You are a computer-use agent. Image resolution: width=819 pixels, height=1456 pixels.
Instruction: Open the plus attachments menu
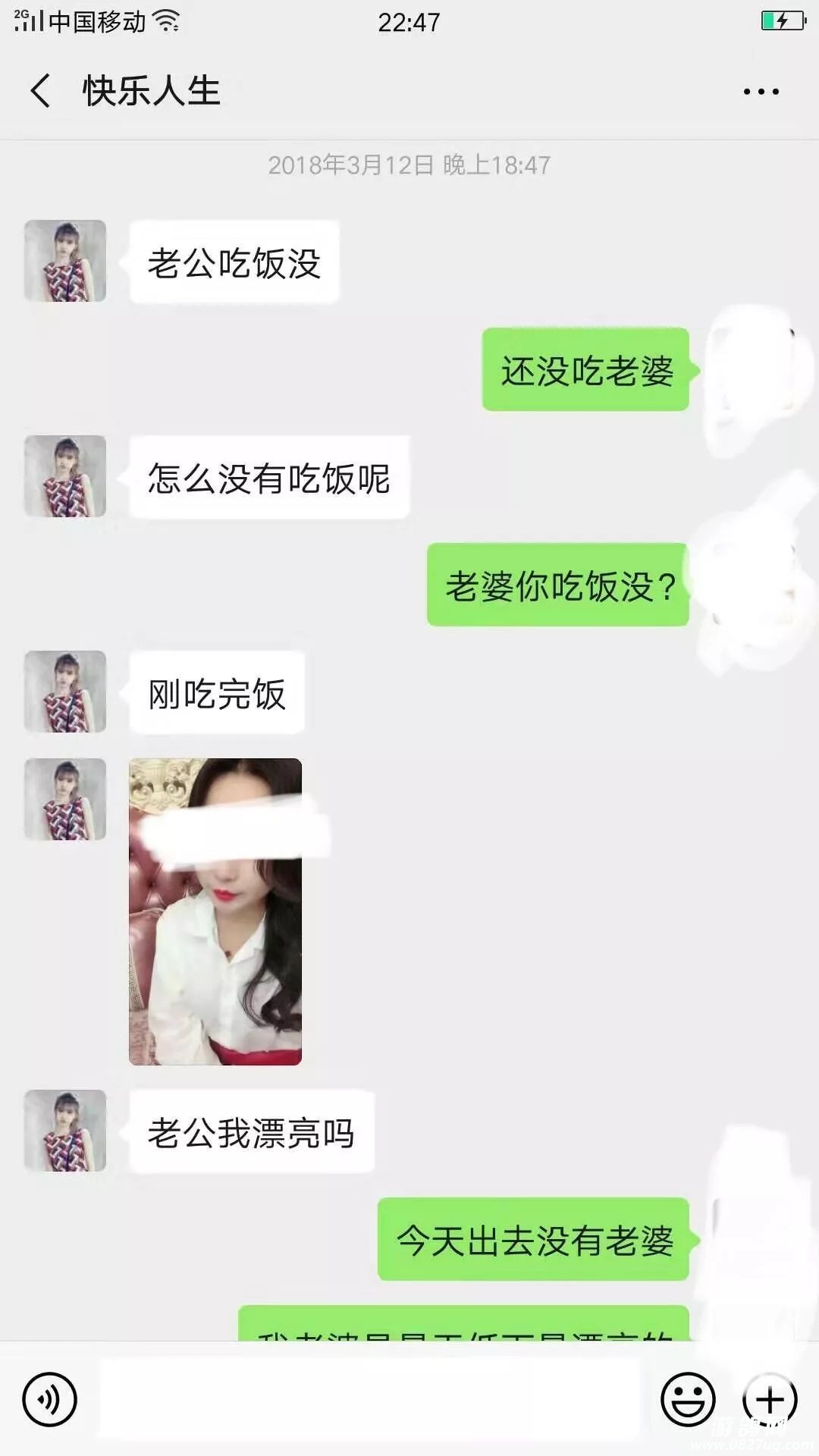coord(770,1399)
